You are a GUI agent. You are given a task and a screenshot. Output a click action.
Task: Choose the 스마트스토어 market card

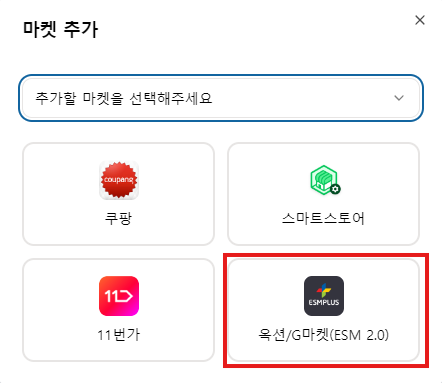[x=323, y=194]
